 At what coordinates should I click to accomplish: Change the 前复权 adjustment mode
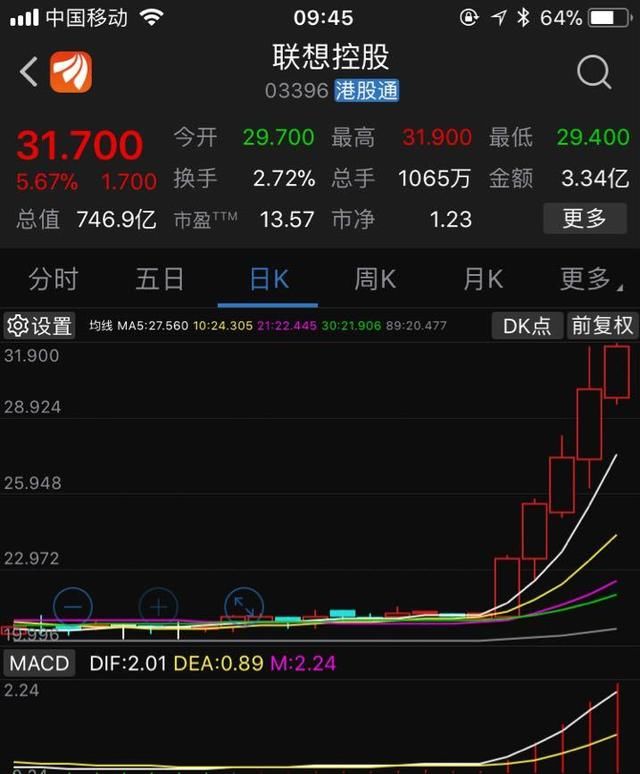point(602,326)
